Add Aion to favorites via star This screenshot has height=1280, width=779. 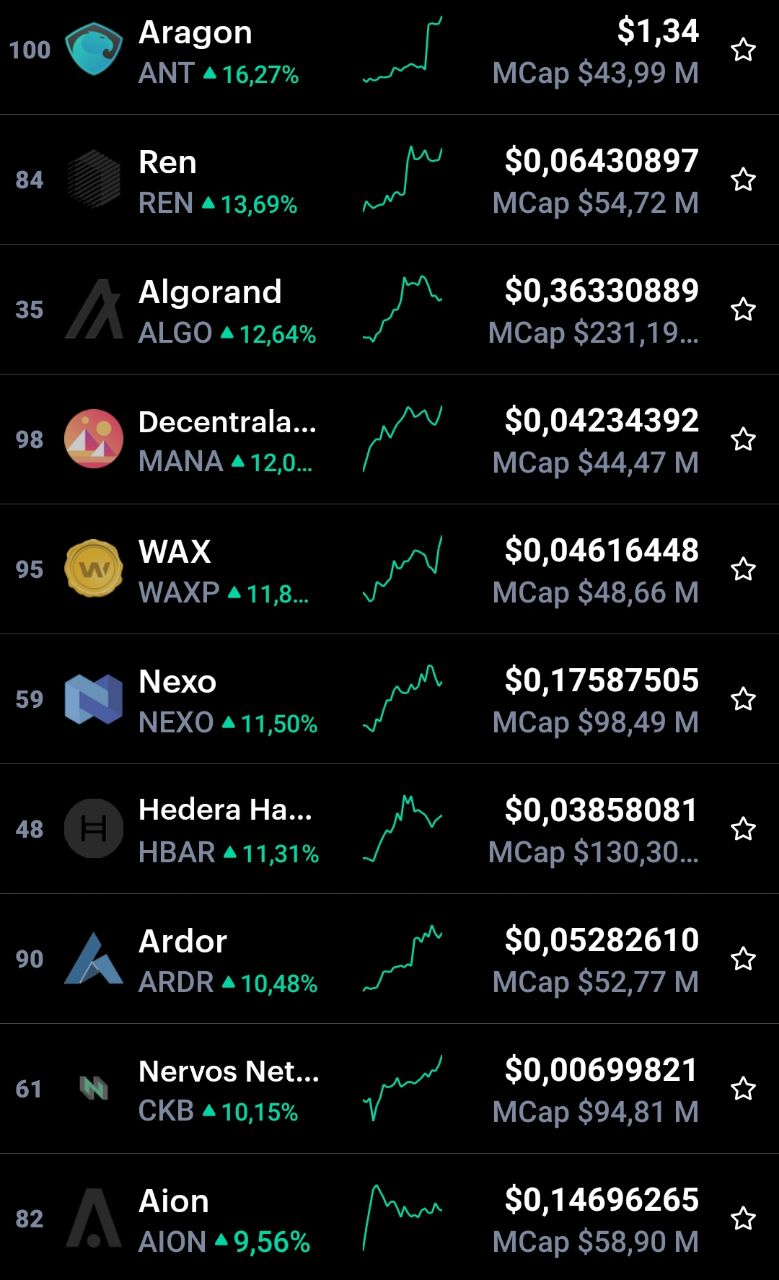pyautogui.click(x=743, y=1218)
